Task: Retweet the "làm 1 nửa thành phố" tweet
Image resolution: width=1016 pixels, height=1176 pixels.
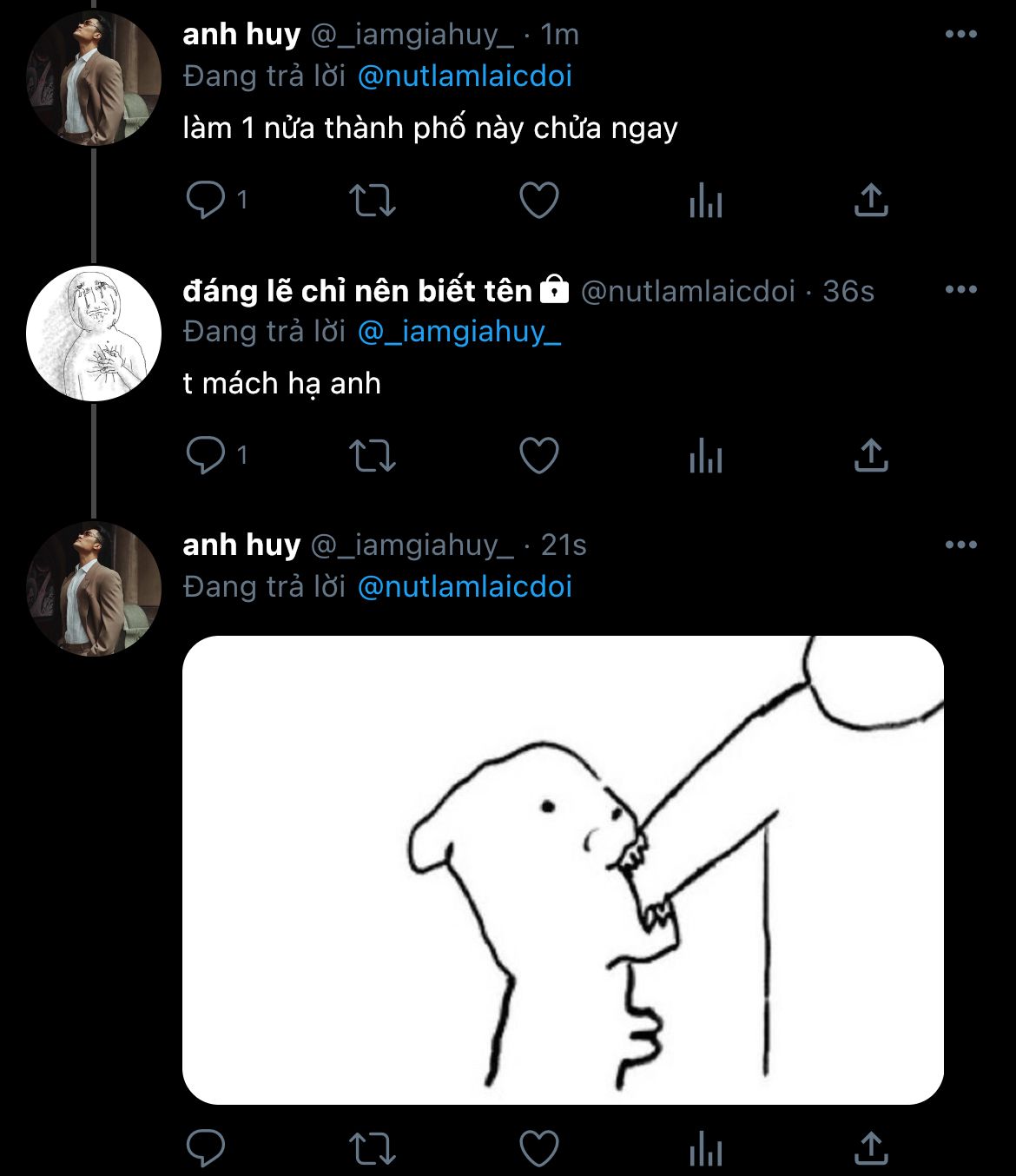Action: [373, 201]
